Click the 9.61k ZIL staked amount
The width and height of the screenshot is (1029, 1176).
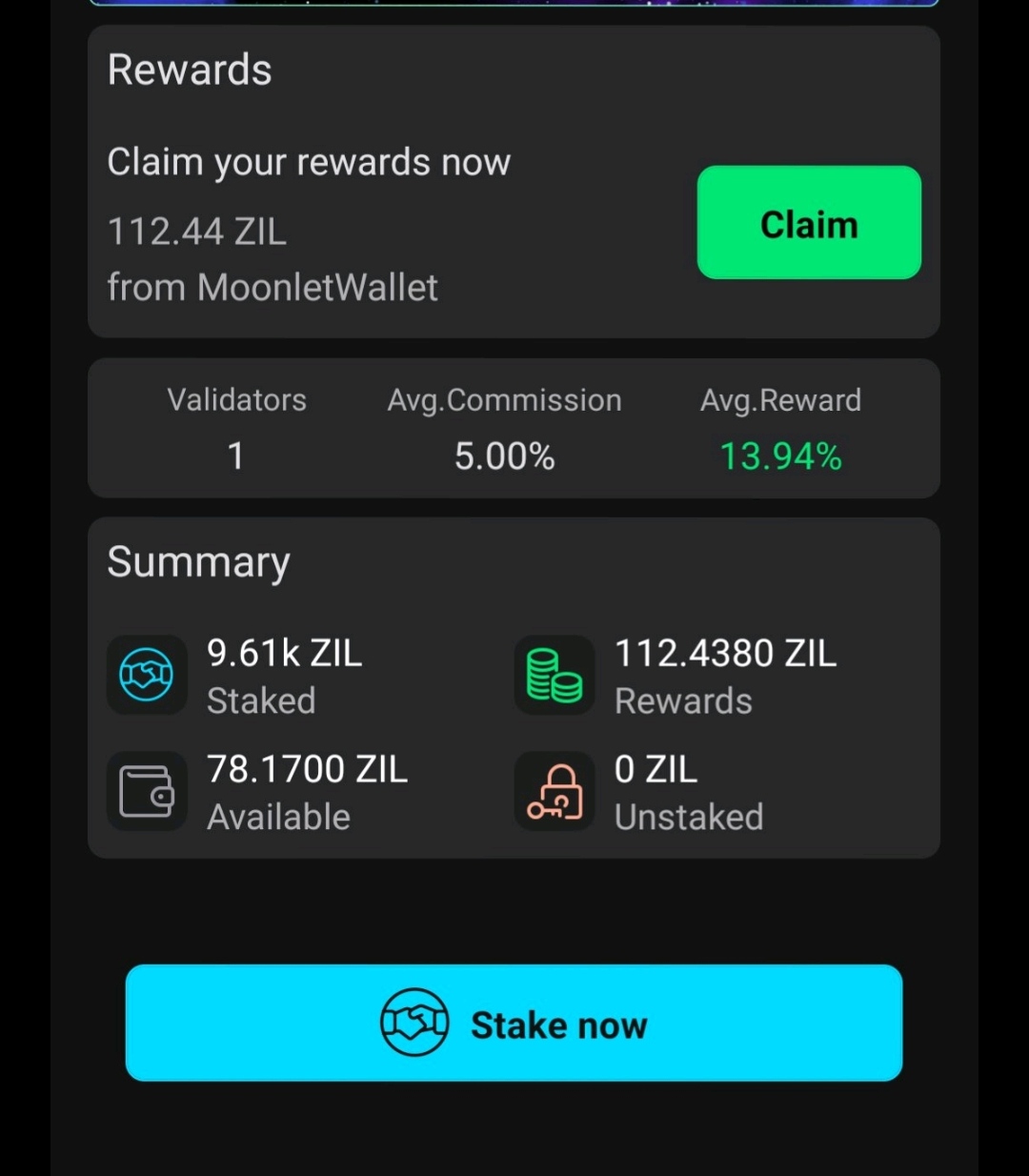tap(284, 654)
